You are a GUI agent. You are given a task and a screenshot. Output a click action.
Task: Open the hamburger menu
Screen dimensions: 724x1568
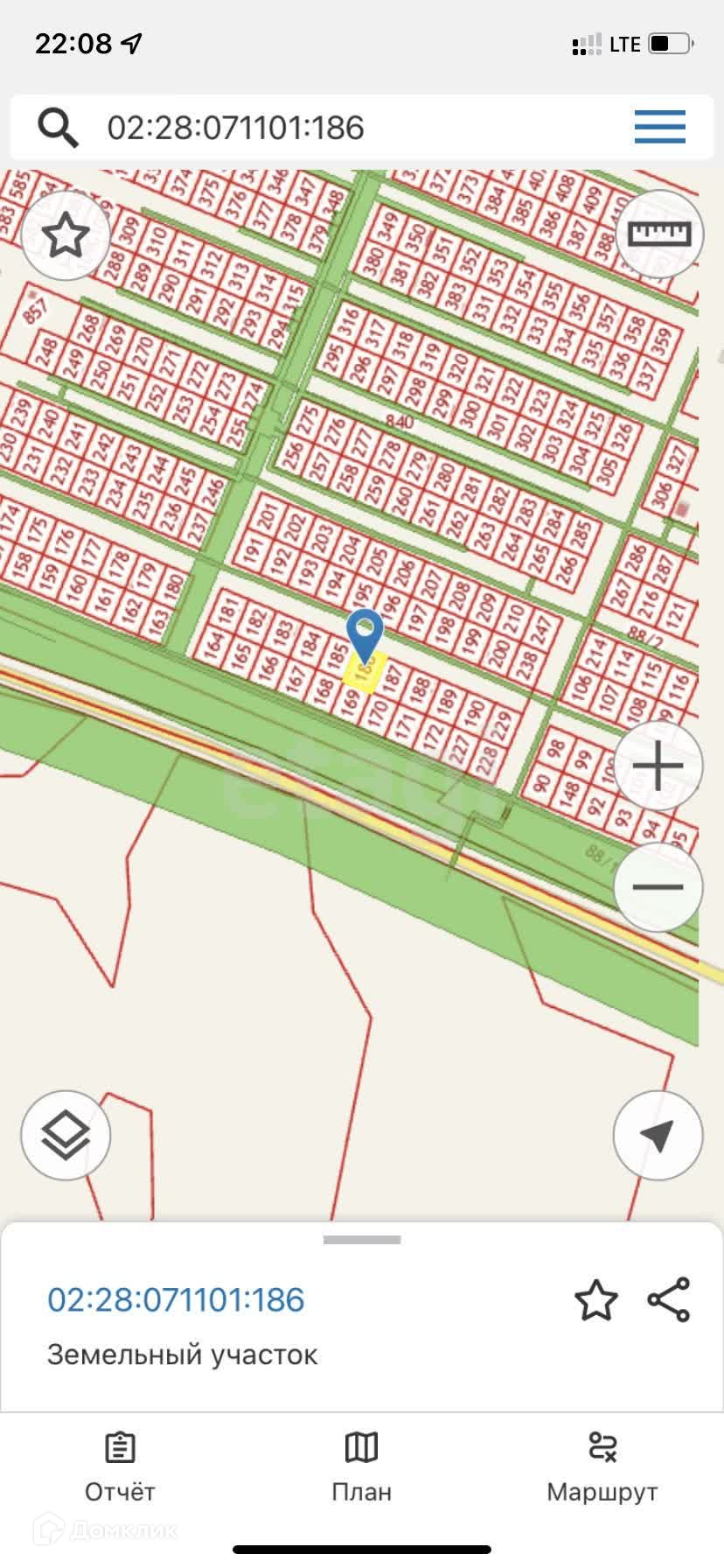(x=659, y=128)
